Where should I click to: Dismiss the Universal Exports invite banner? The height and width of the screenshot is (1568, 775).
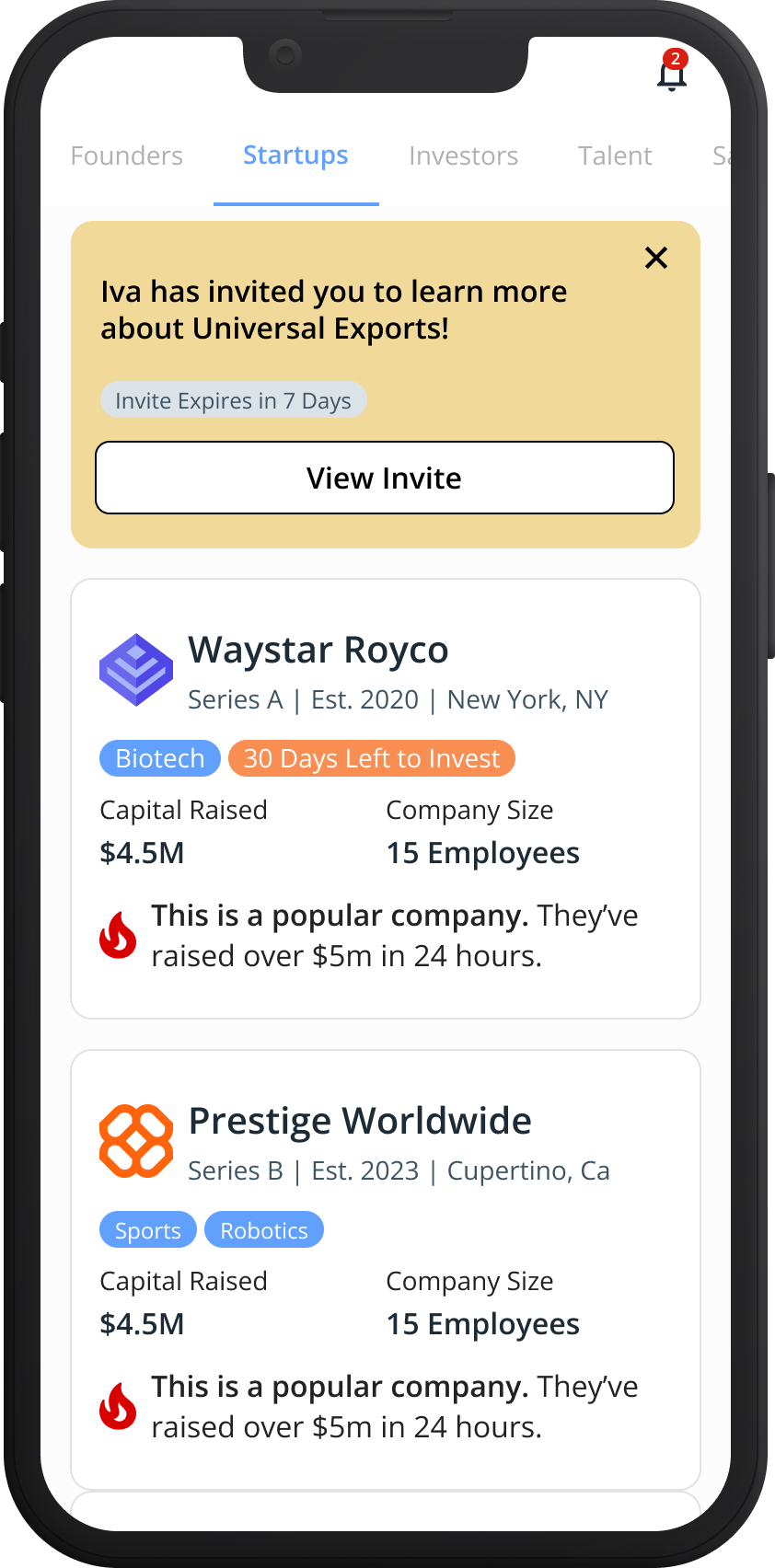(x=656, y=258)
